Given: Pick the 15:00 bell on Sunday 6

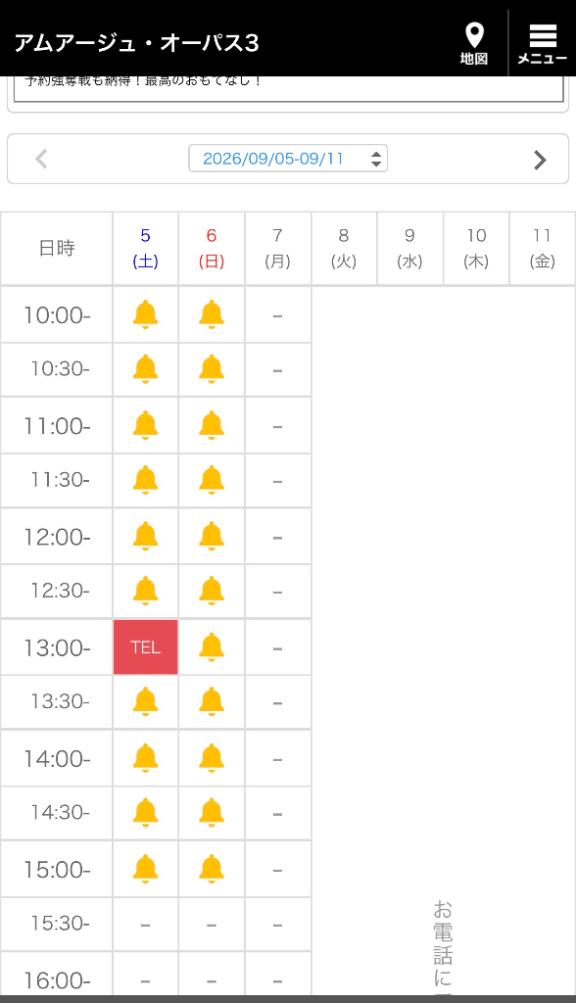Looking at the screenshot, I should tap(211, 869).
